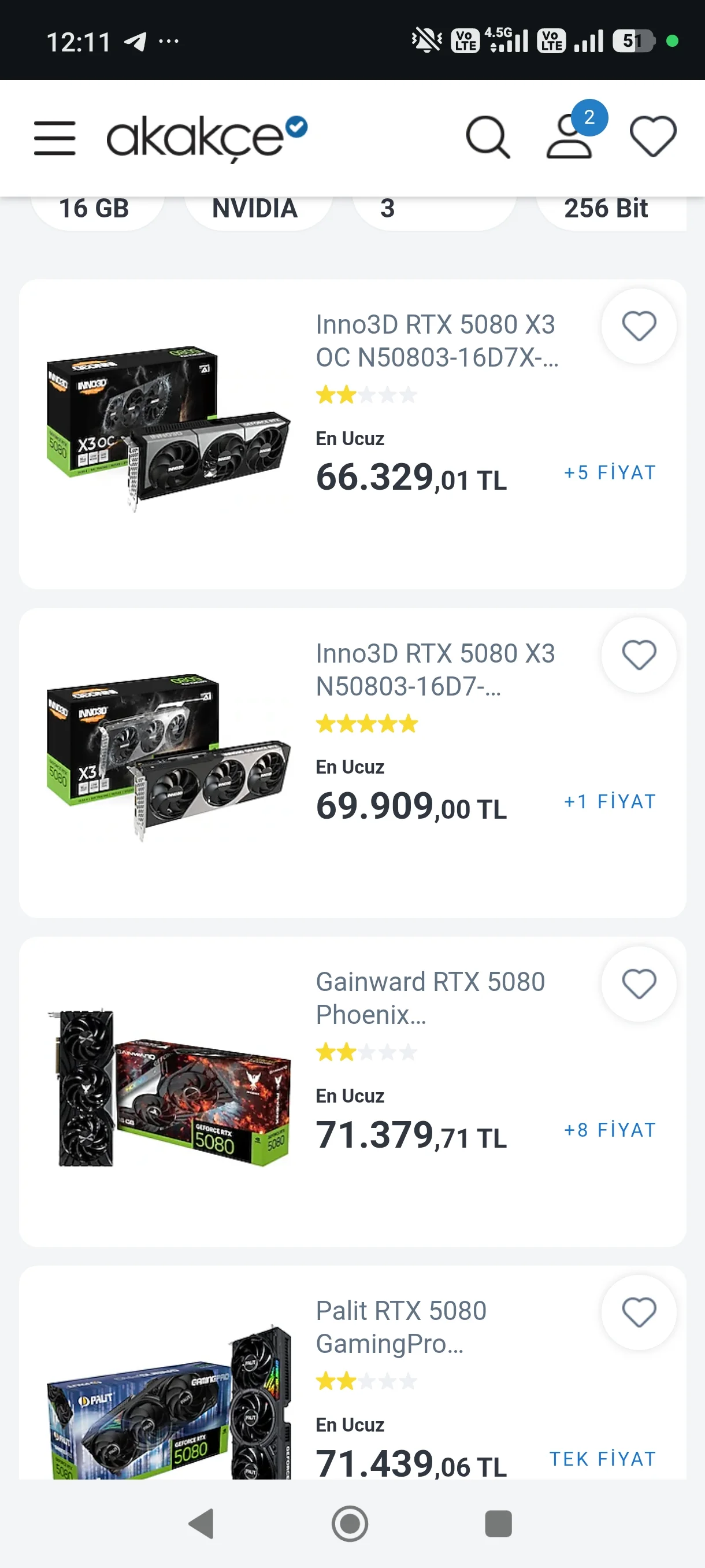Favorite the Palit RTX 5080 GamingPro

coord(639,1312)
